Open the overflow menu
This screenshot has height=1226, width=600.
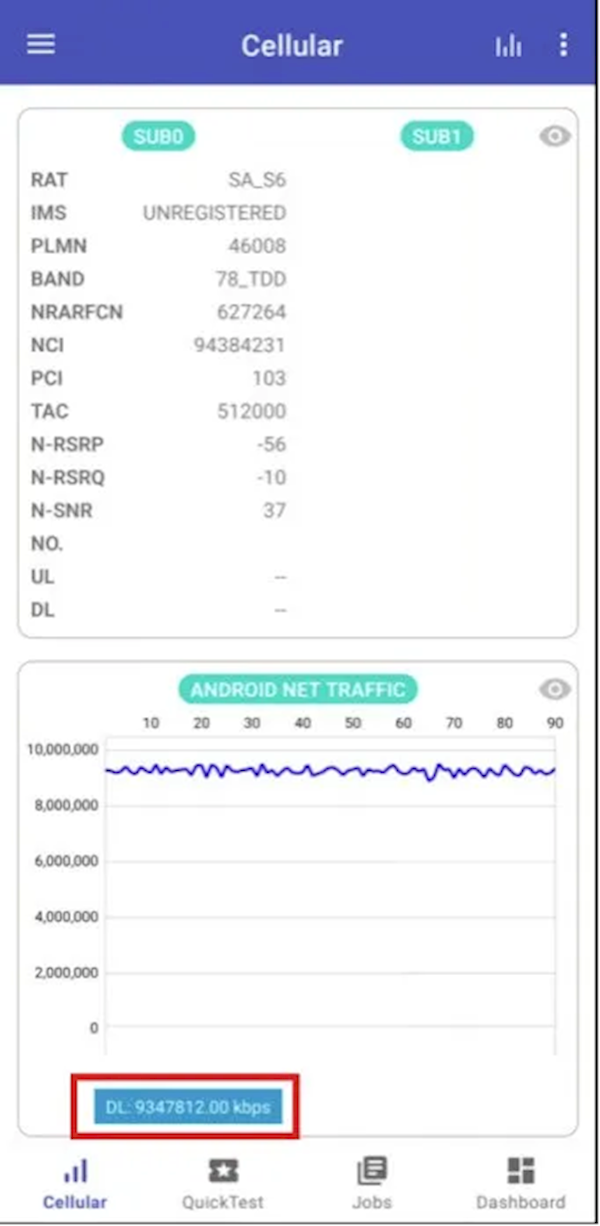point(564,45)
